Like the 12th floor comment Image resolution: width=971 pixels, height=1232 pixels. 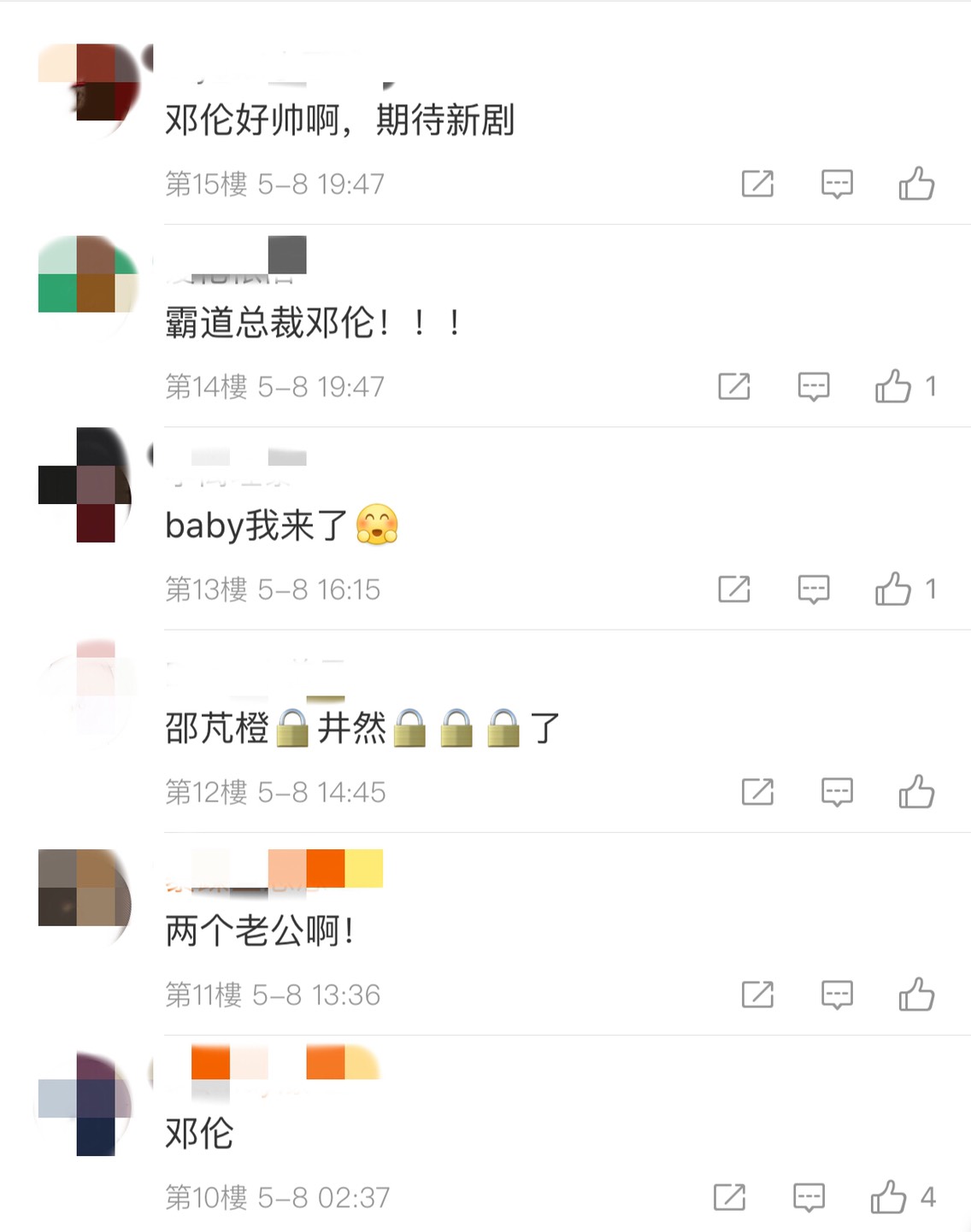coord(916,792)
